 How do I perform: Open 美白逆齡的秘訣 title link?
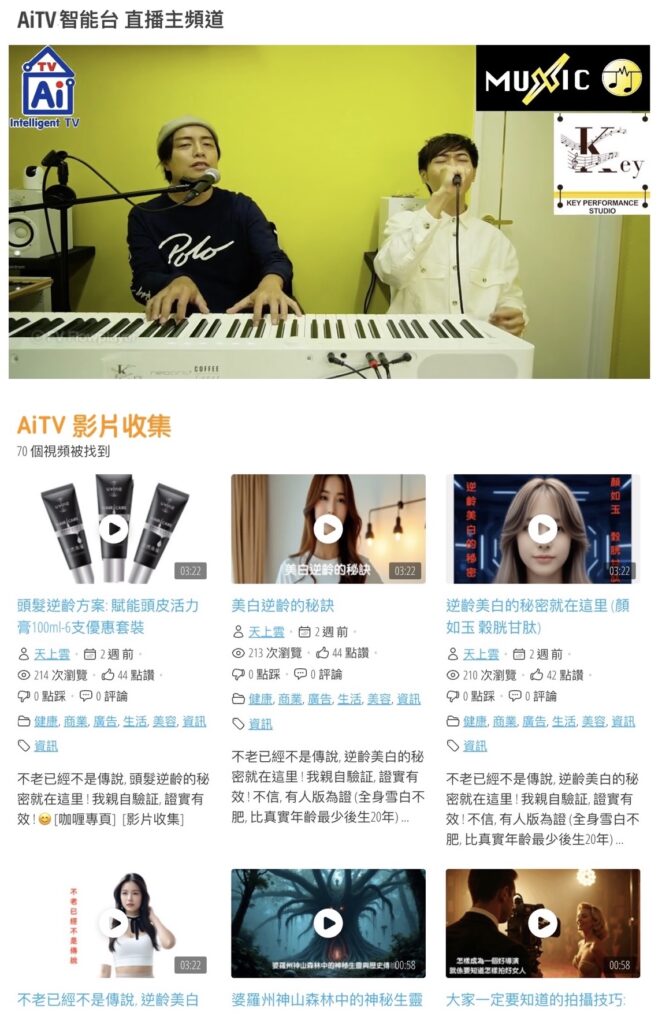(283, 605)
